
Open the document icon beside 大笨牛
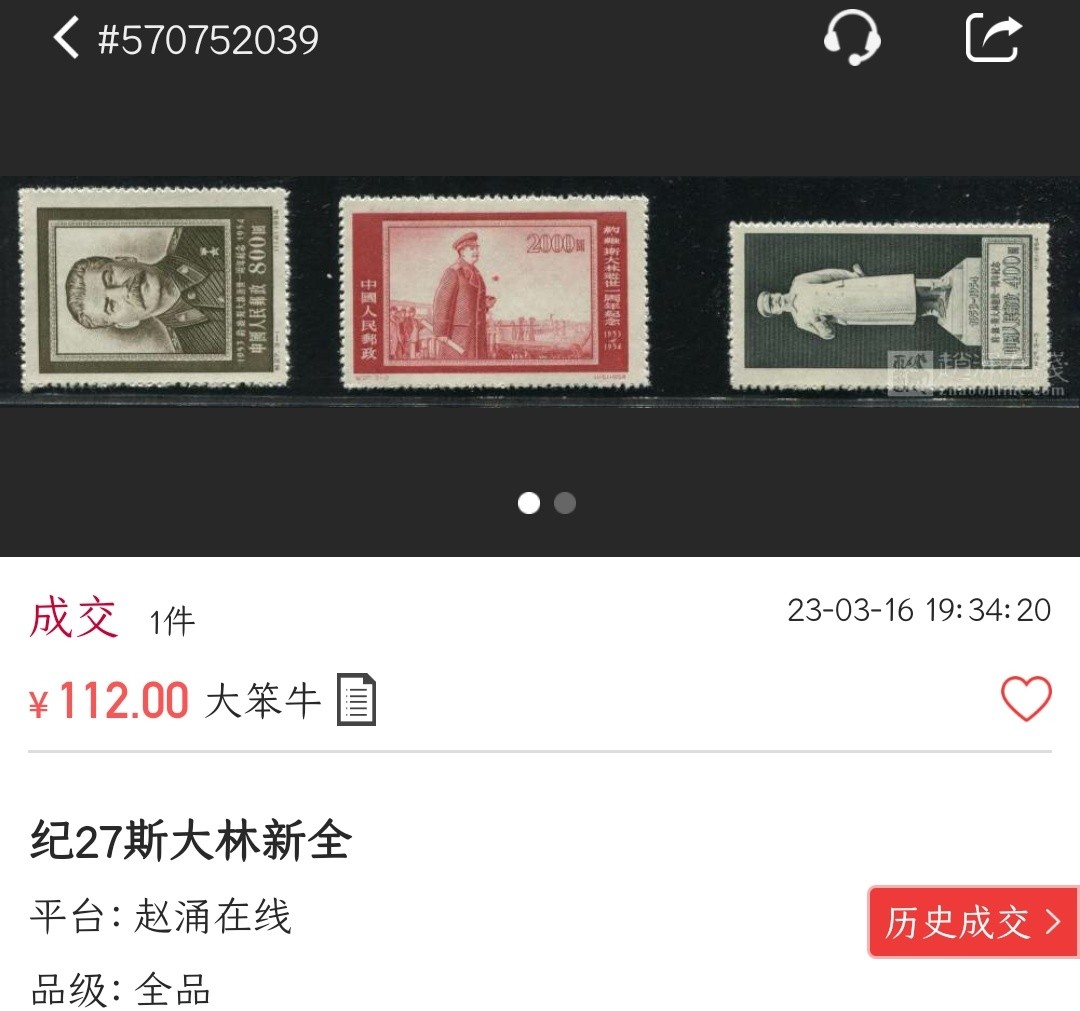(x=356, y=699)
